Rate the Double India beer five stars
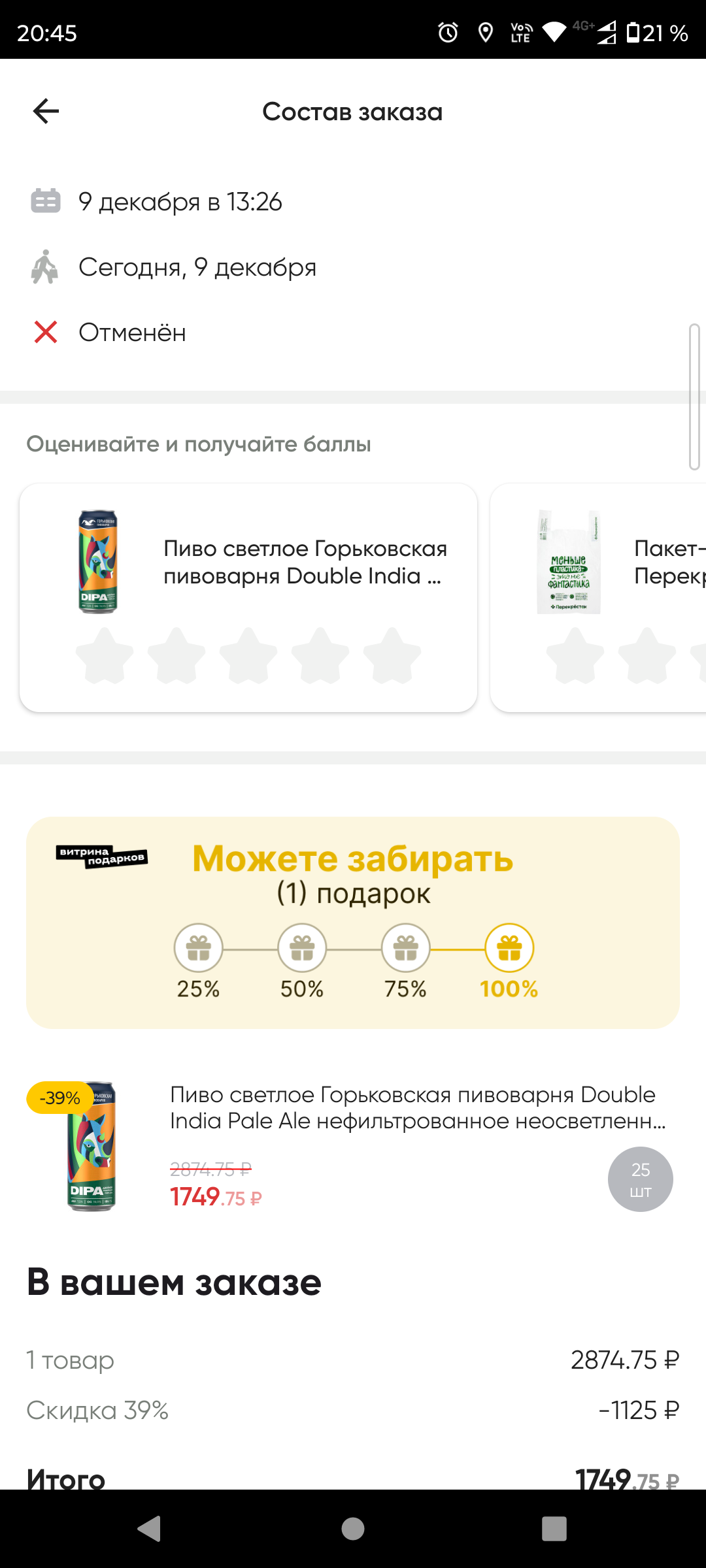The image size is (706, 1568). click(x=392, y=656)
